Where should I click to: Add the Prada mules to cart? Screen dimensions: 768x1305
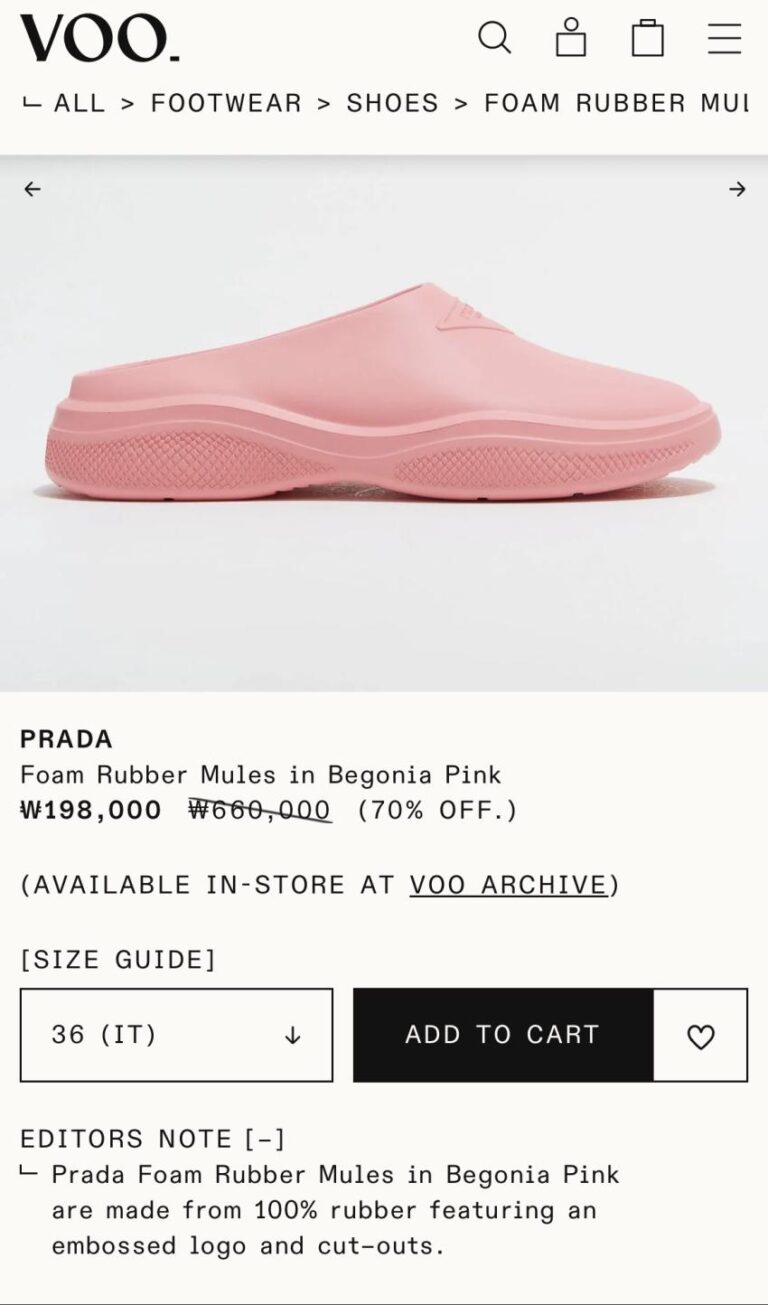[502, 1035]
